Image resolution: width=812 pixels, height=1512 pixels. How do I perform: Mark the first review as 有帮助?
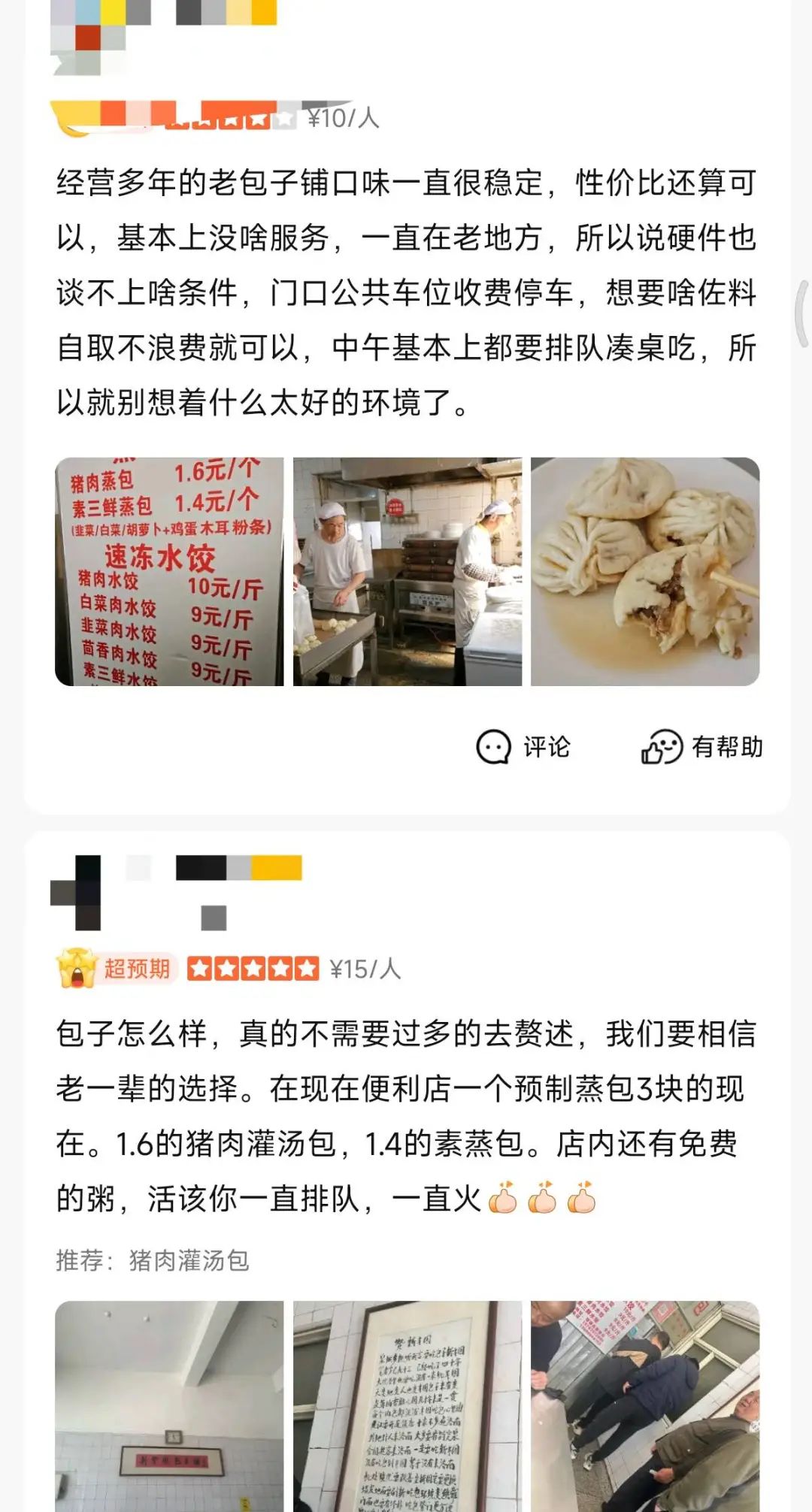coord(701,747)
